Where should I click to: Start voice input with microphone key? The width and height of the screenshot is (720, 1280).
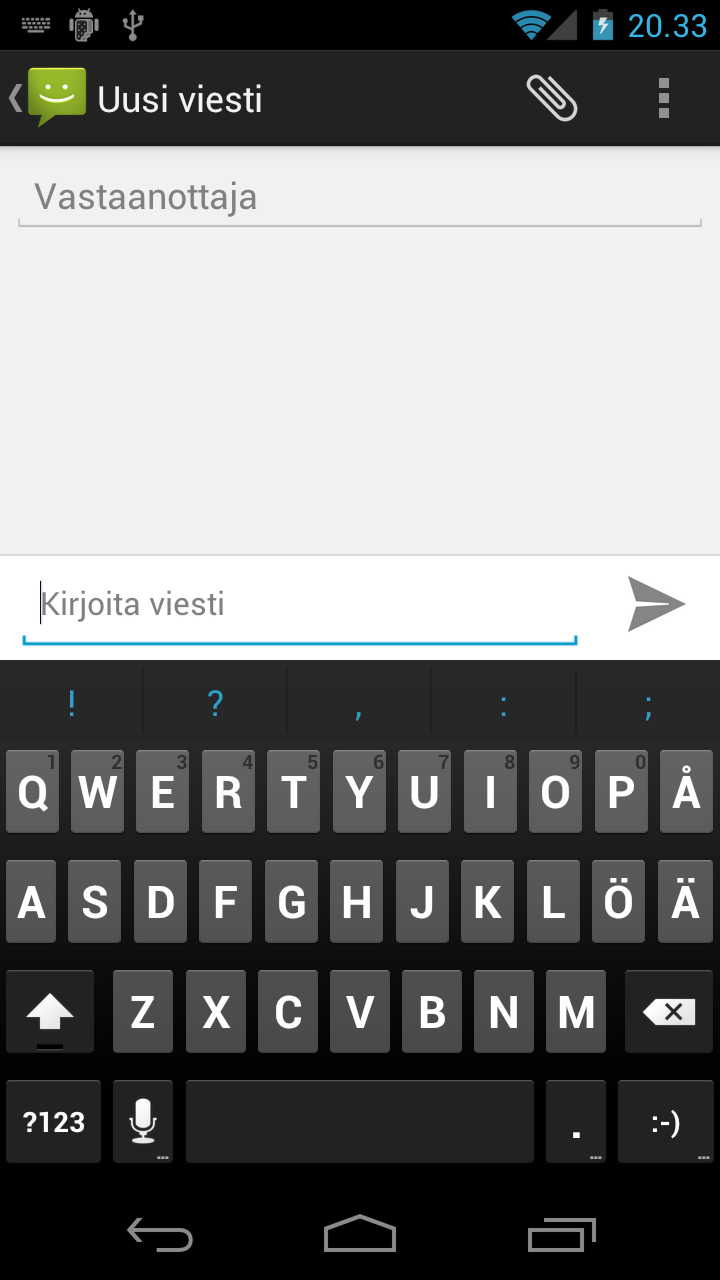tap(143, 1122)
